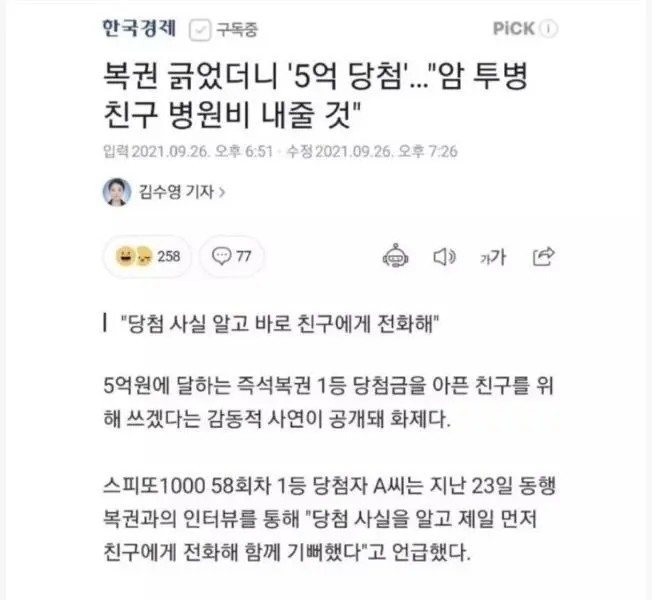This screenshot has height=600, width=652.
Task: Open the AI summary bot
Action: [394, 256]
